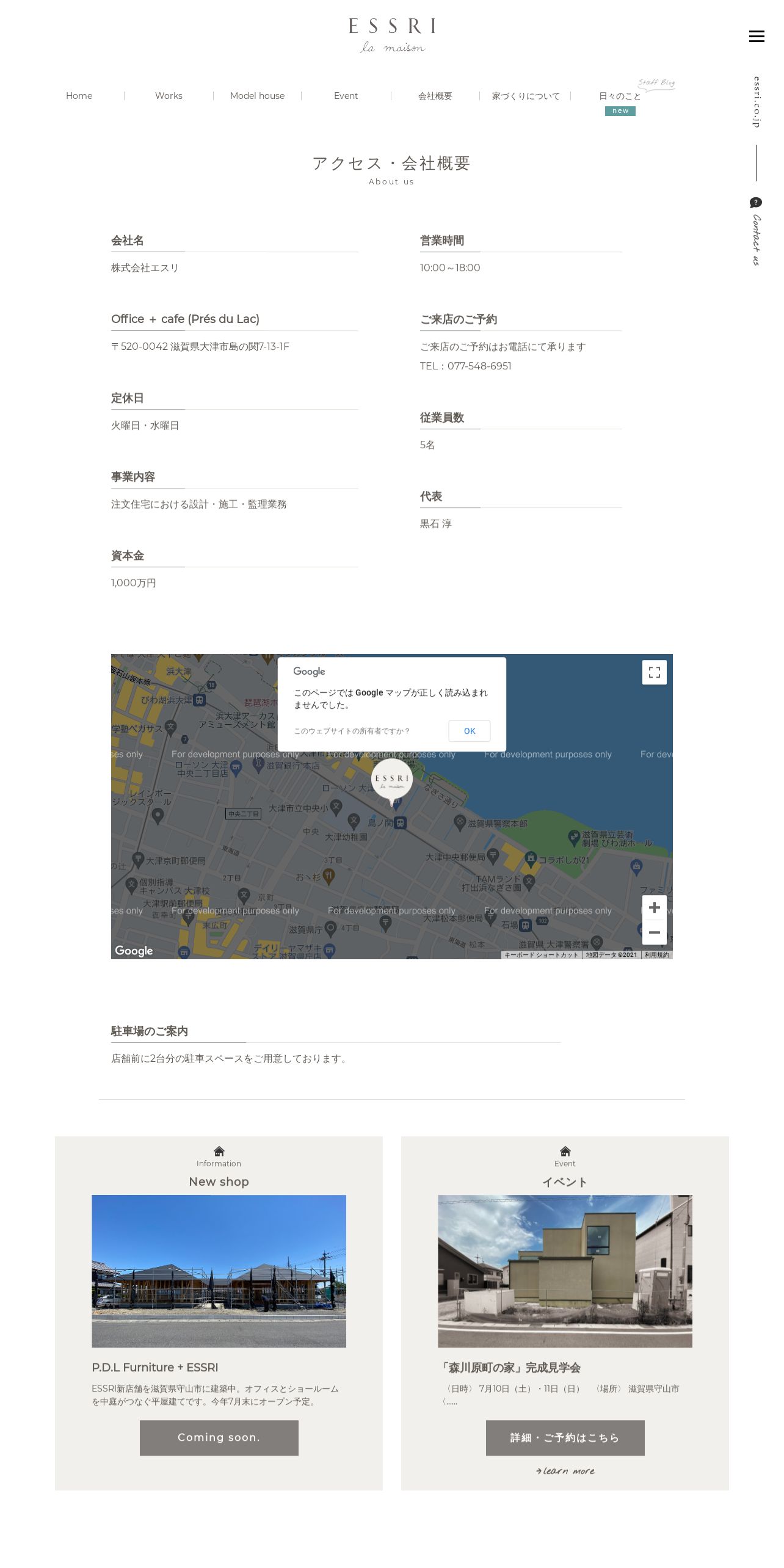This screenshot has height=1568, width=784.
Task: Tap the Contact us side link
Action: pyautogui.click(x=756, y=232)
